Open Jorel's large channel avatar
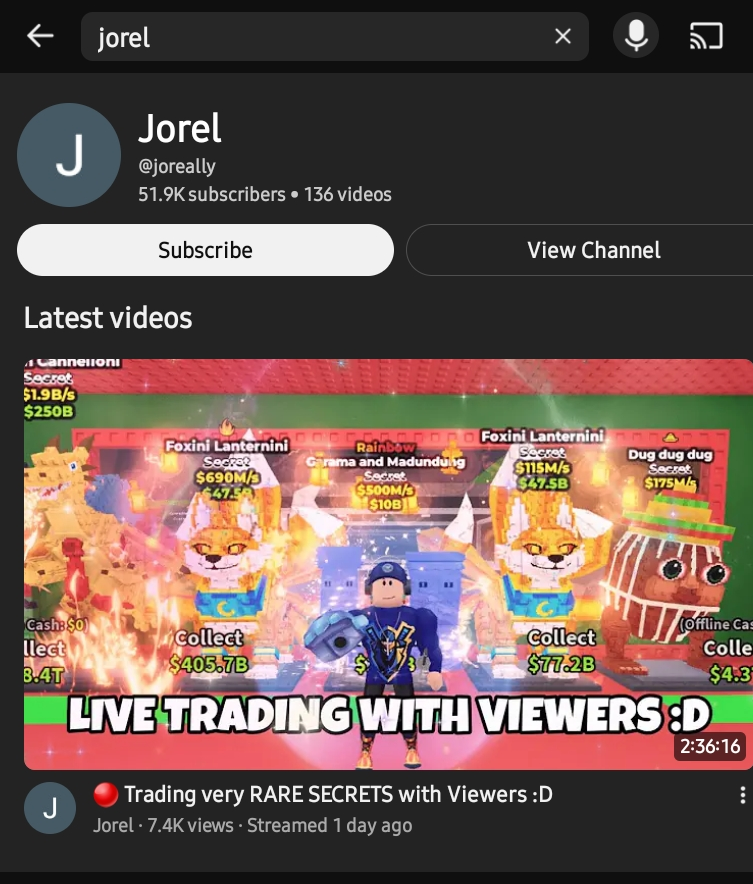Image resolution: width=753 pixels, height=884 pixels. pyautogui.click(x=69, y=156)
